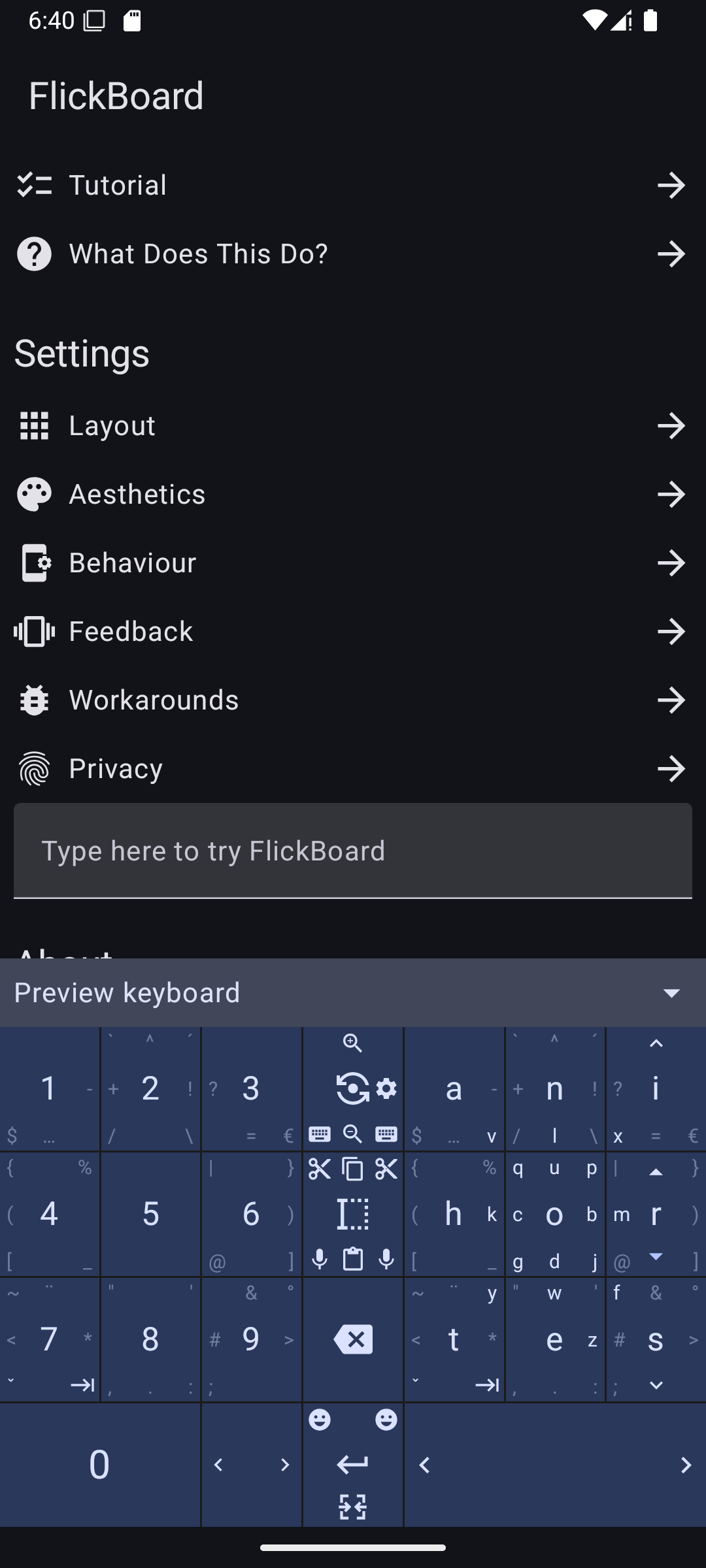Open Aesthetics settings
The image size is (706, 1568).
tap(353, 495)
